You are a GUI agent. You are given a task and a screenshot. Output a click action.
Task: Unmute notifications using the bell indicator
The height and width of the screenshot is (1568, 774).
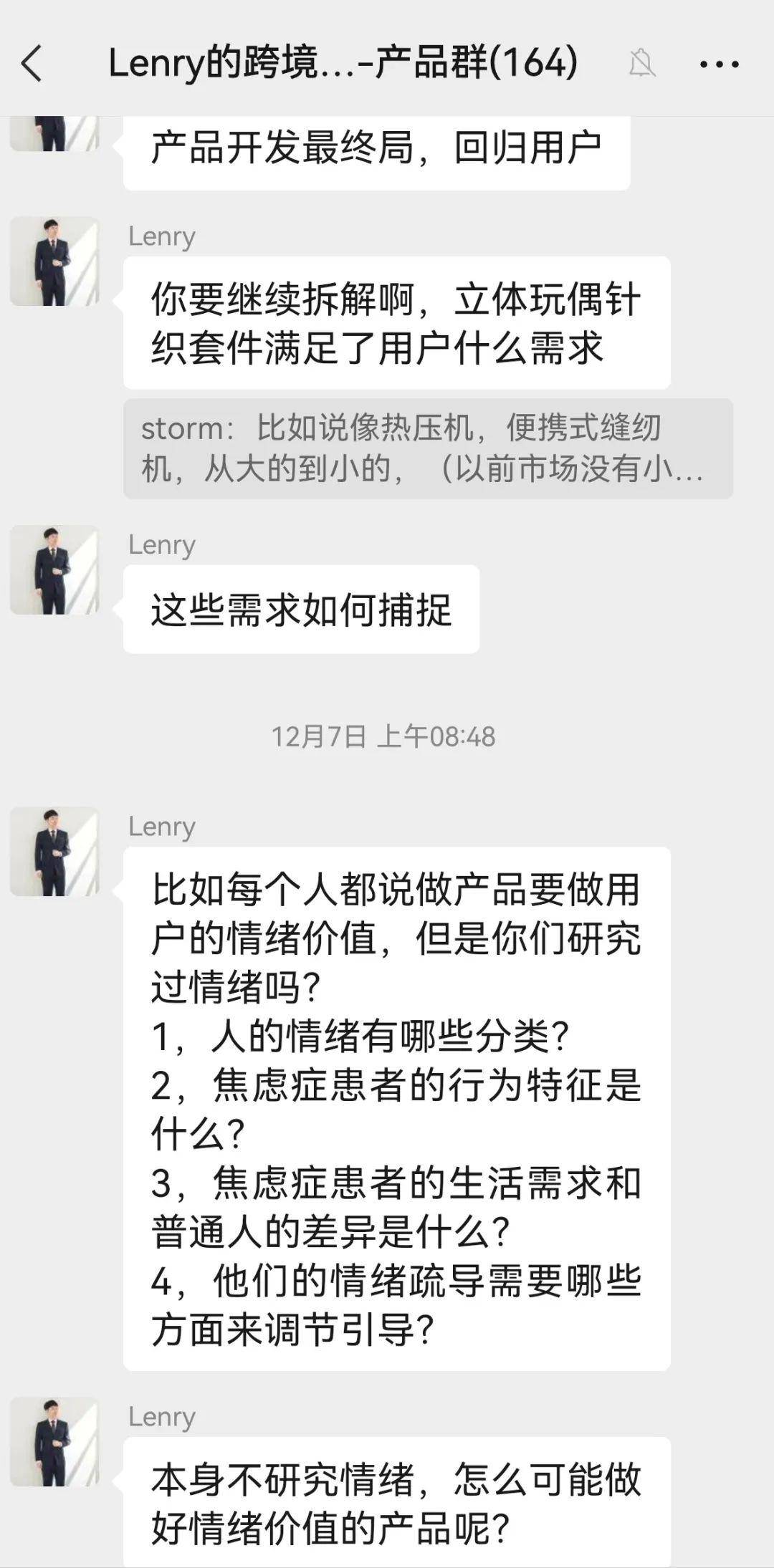643,63
